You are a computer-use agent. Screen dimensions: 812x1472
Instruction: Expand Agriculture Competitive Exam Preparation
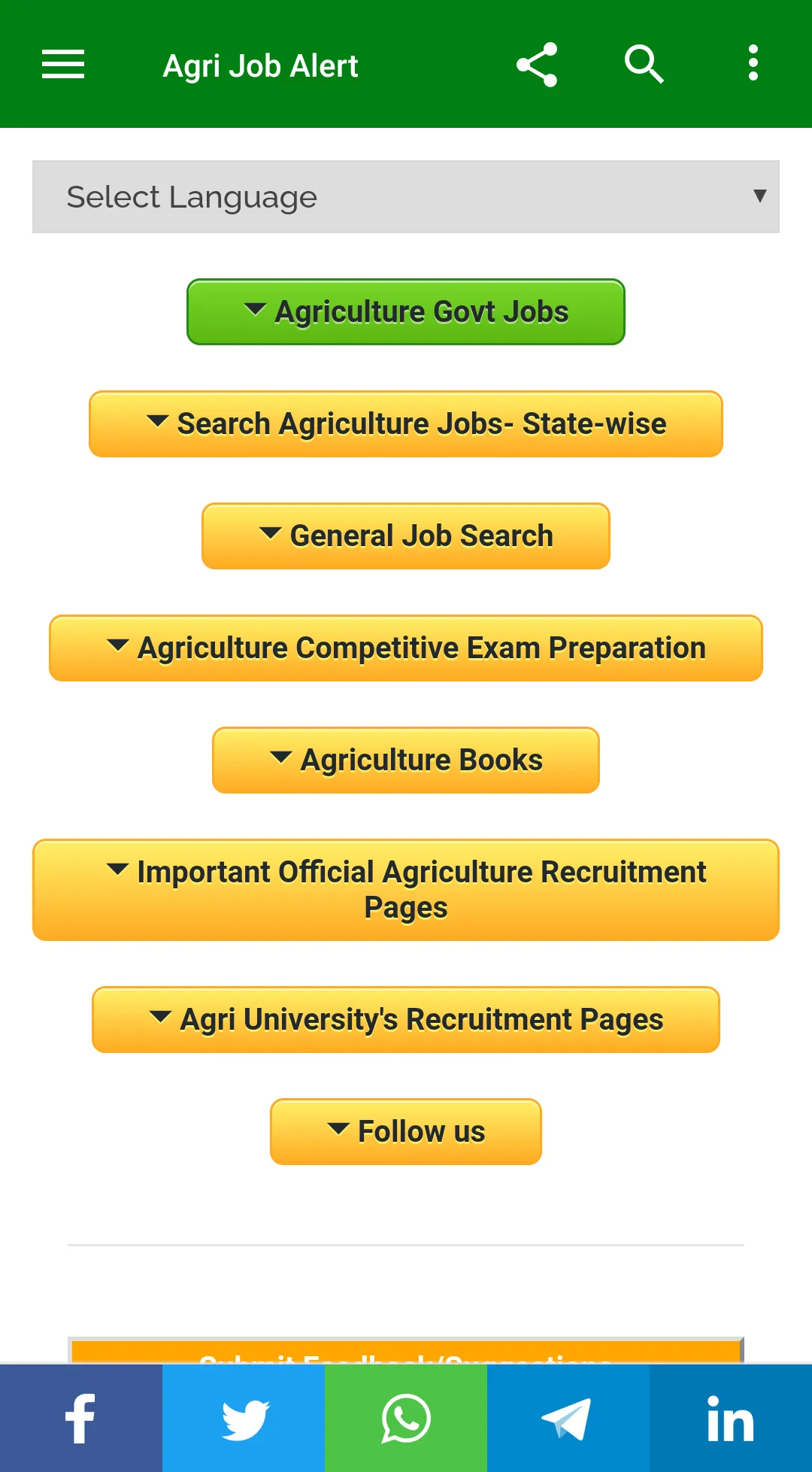click(406, 648)
